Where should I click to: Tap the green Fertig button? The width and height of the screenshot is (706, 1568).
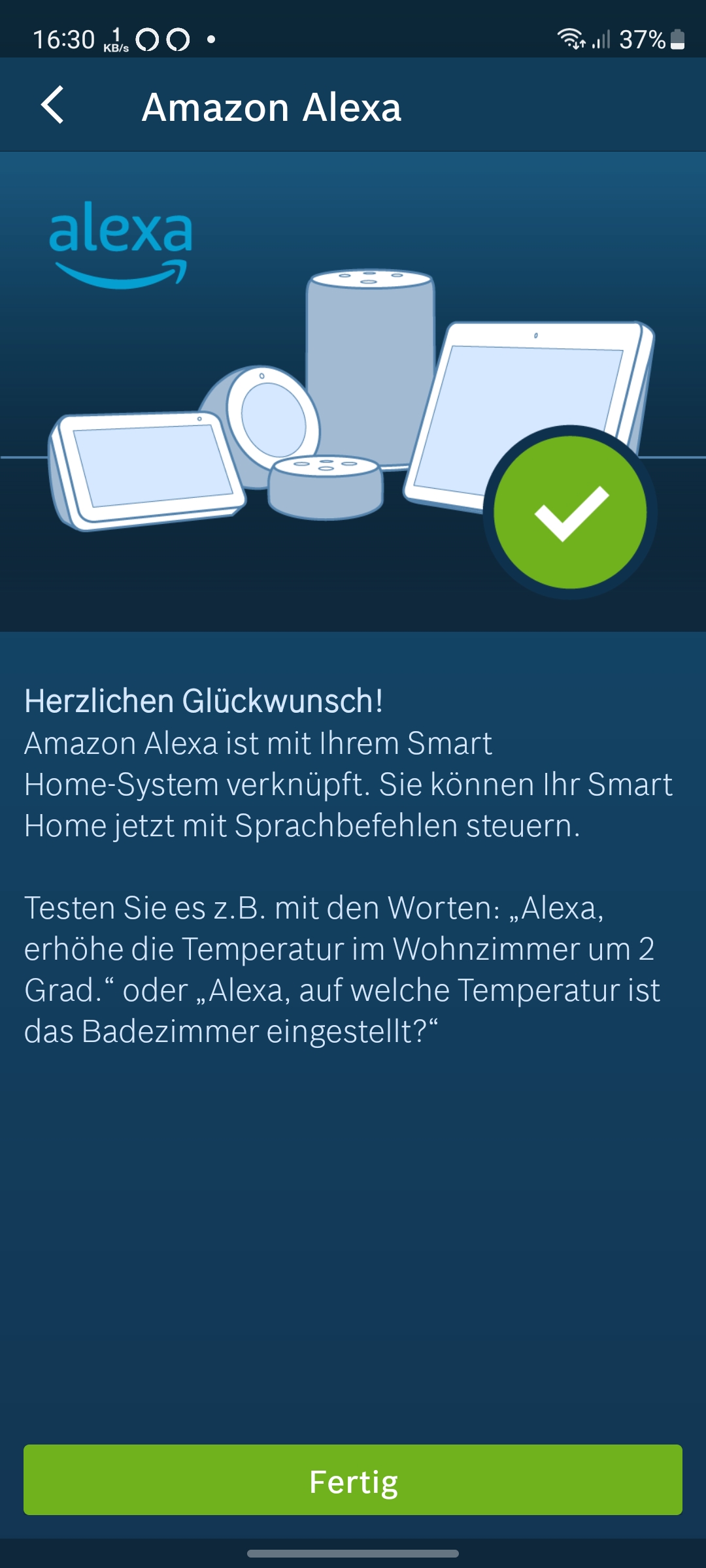(x=353, y=1479)
